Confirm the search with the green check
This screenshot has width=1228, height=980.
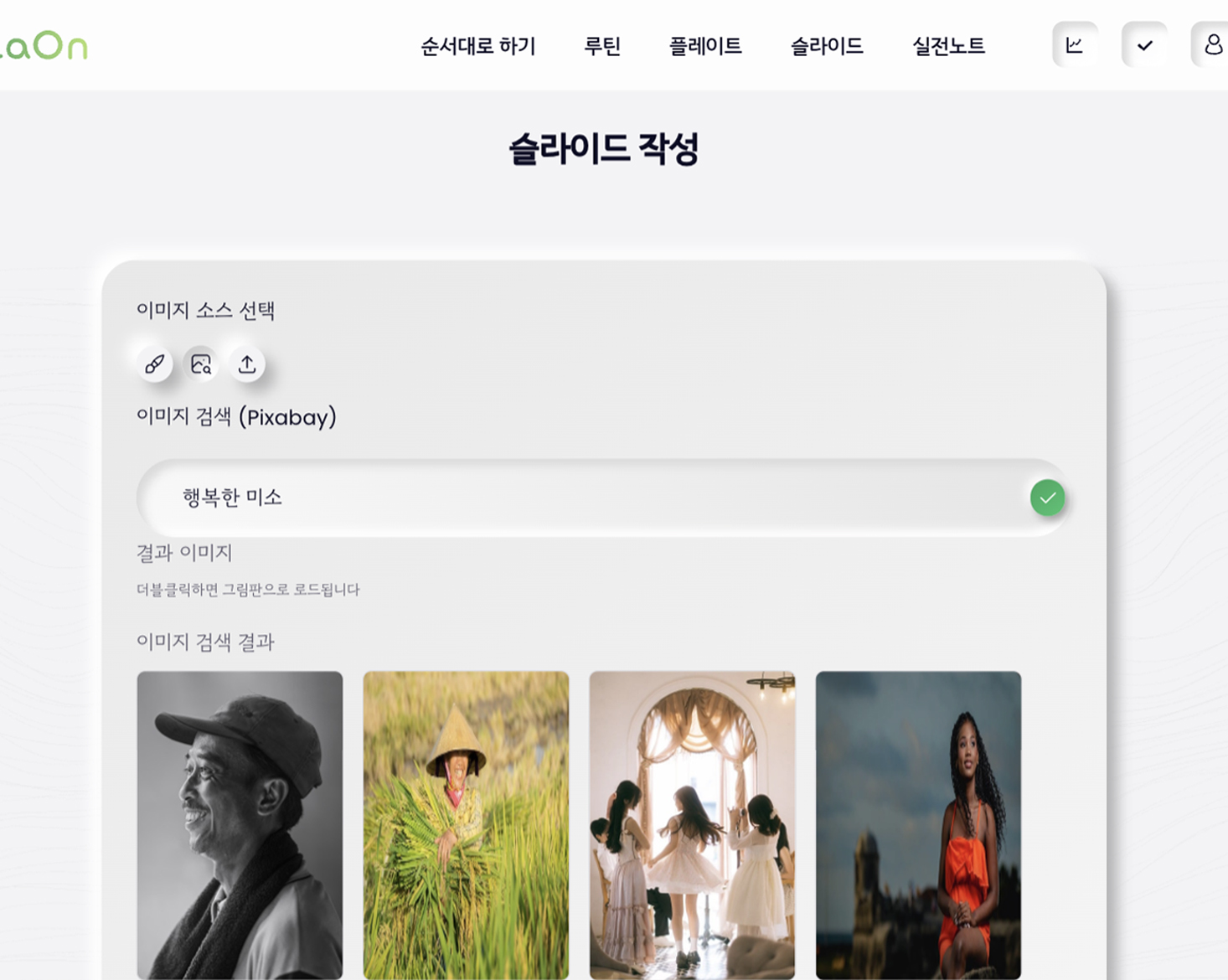click(1047, 498)
